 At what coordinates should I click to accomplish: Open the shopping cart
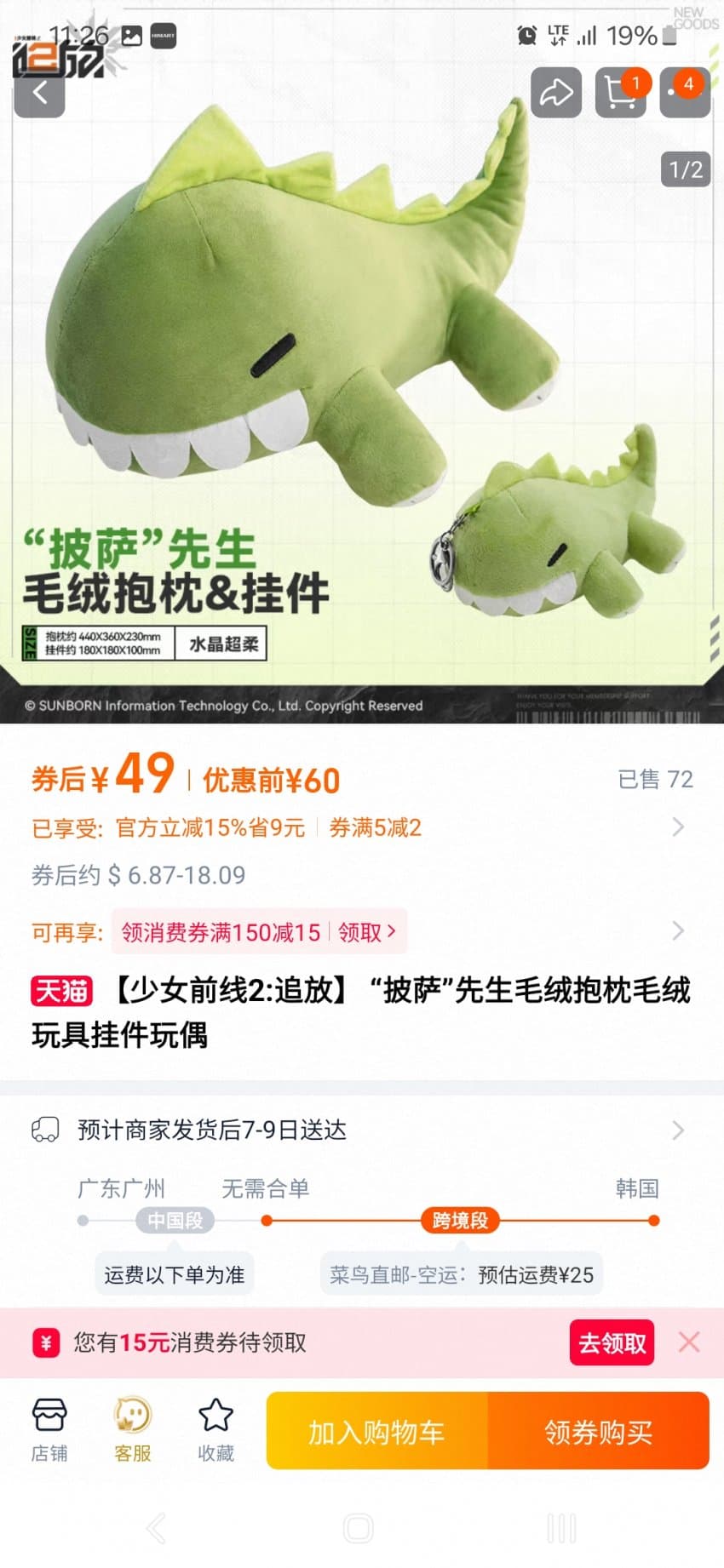620,92
